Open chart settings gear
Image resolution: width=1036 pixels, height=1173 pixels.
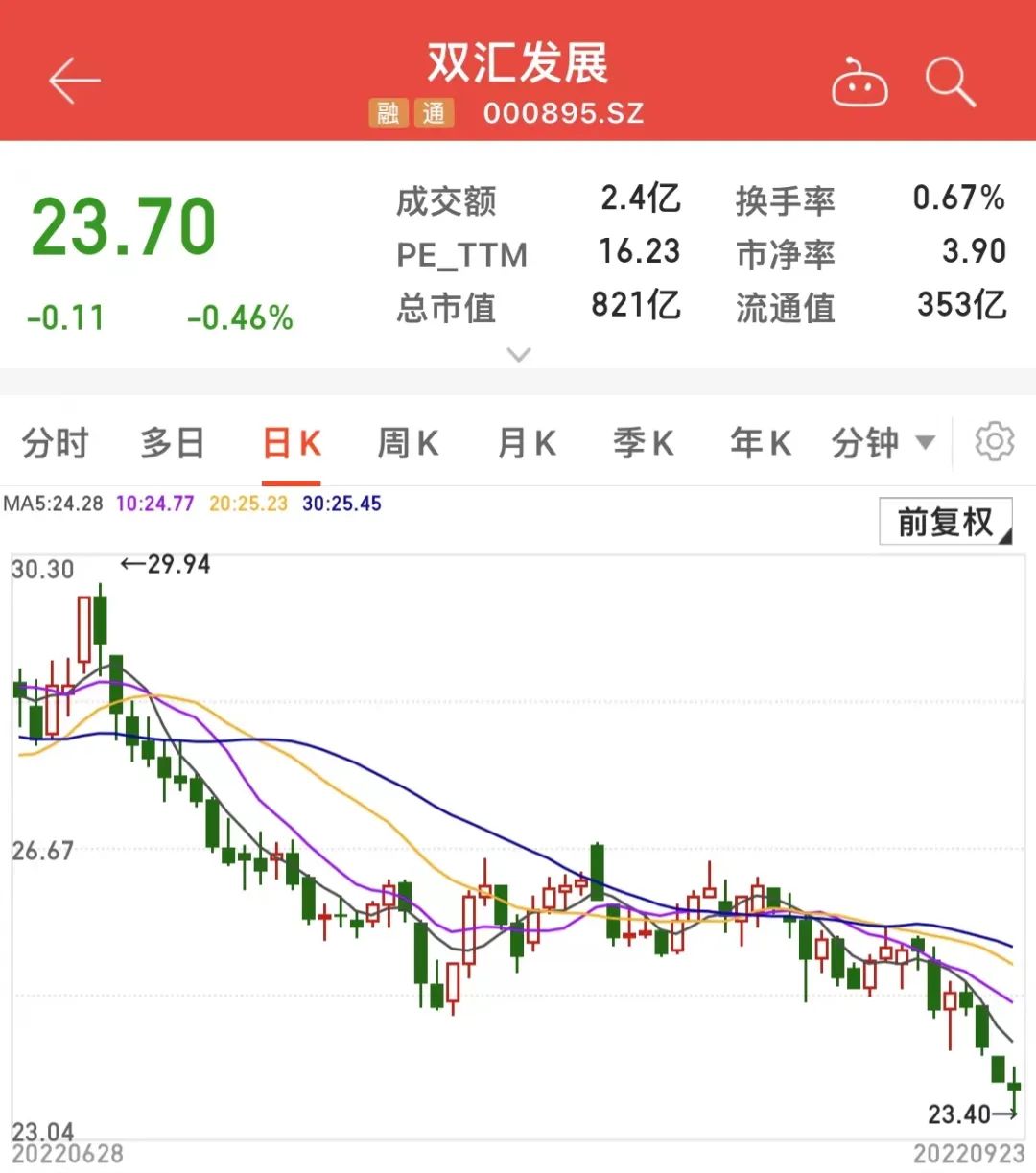[994, 441]
